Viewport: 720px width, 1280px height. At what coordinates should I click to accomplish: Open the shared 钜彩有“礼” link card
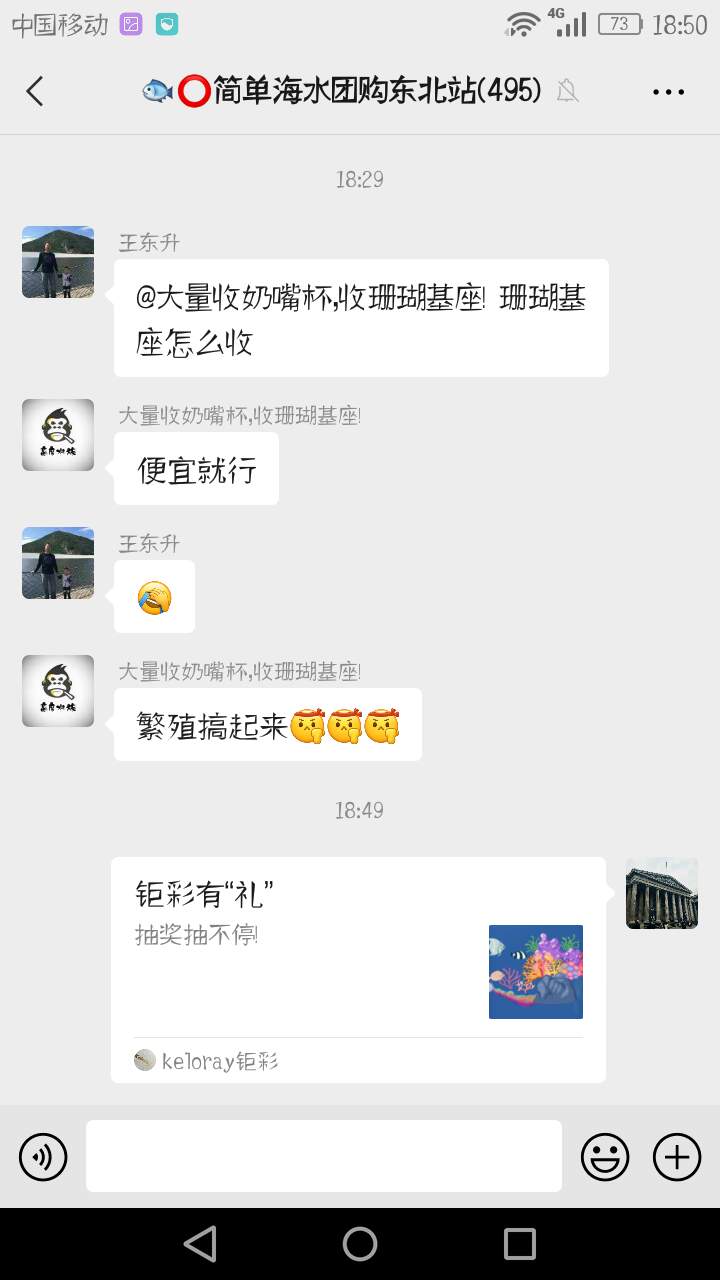click(x=358, y=969)
